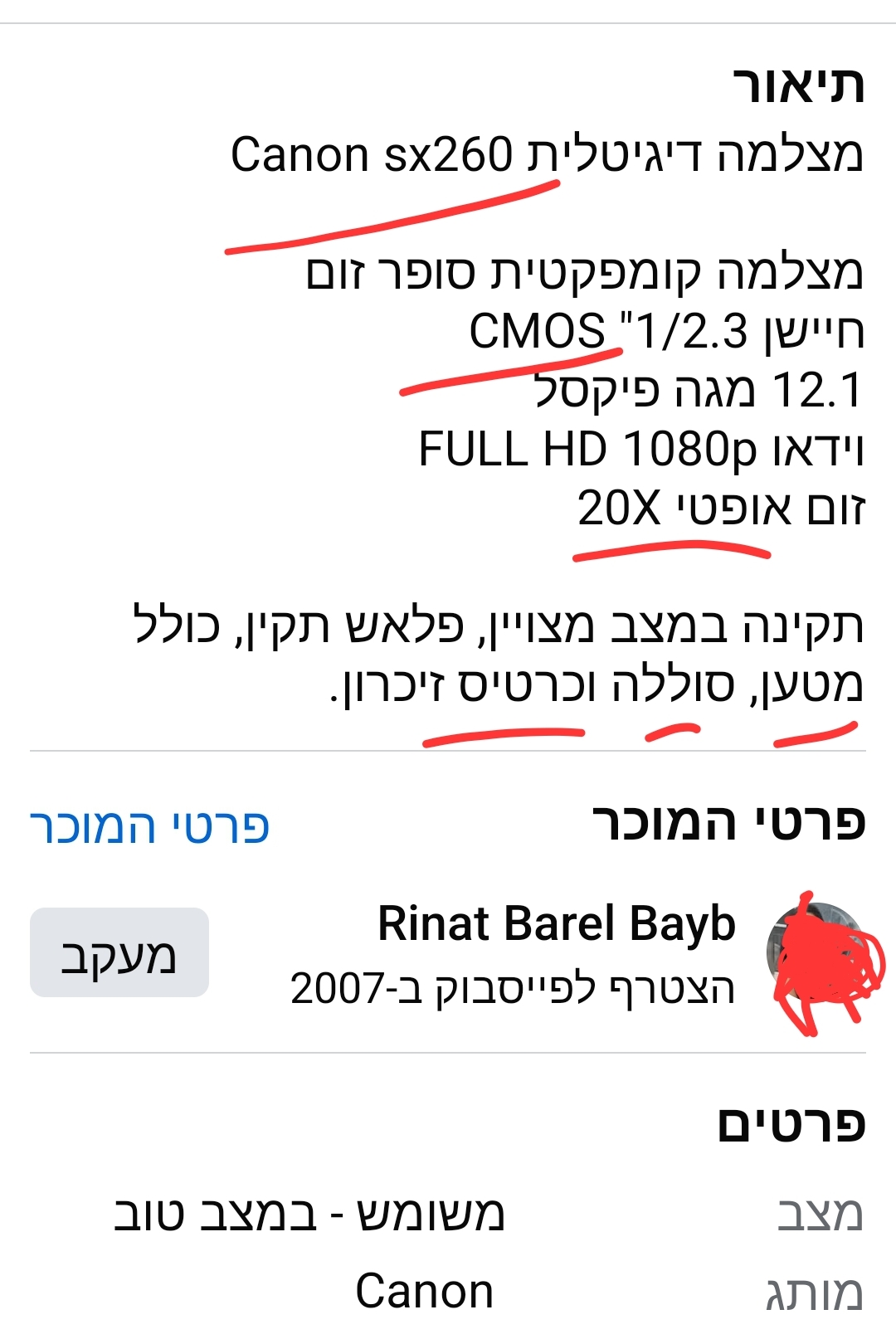Open Rinat Barel Bayb's seller profile
The image size is (896, 1334).
(556, 924)
